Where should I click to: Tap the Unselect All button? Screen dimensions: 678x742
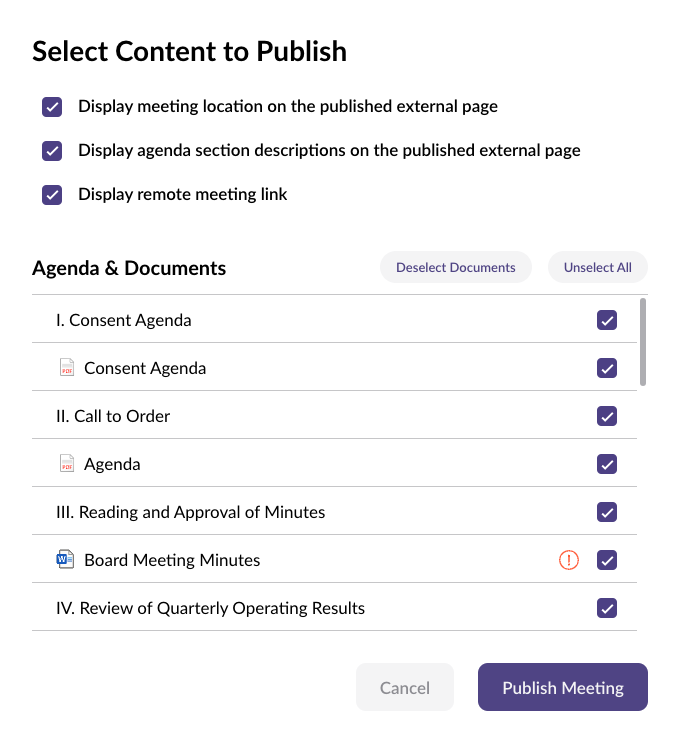coord(597,268)
